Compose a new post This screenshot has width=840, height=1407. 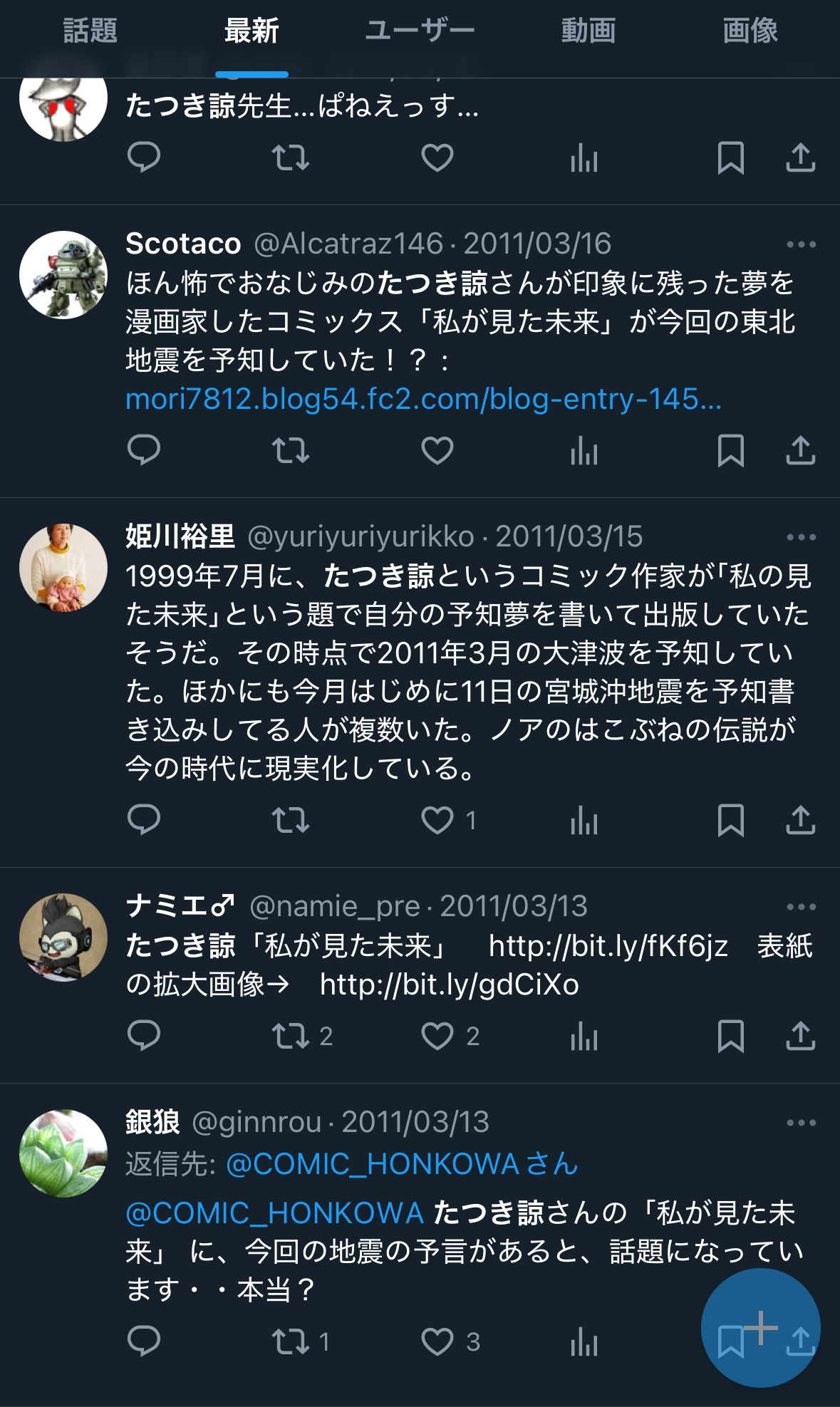pyautogui.click(x=760, y=1327)
